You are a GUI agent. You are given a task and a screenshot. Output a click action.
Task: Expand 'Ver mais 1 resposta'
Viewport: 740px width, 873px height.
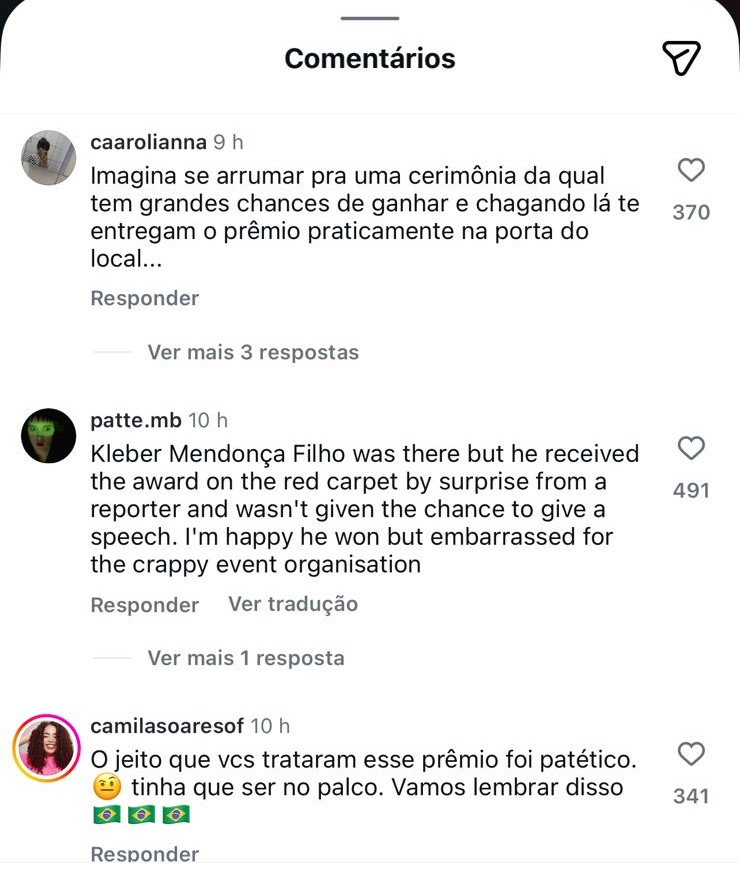245,658
